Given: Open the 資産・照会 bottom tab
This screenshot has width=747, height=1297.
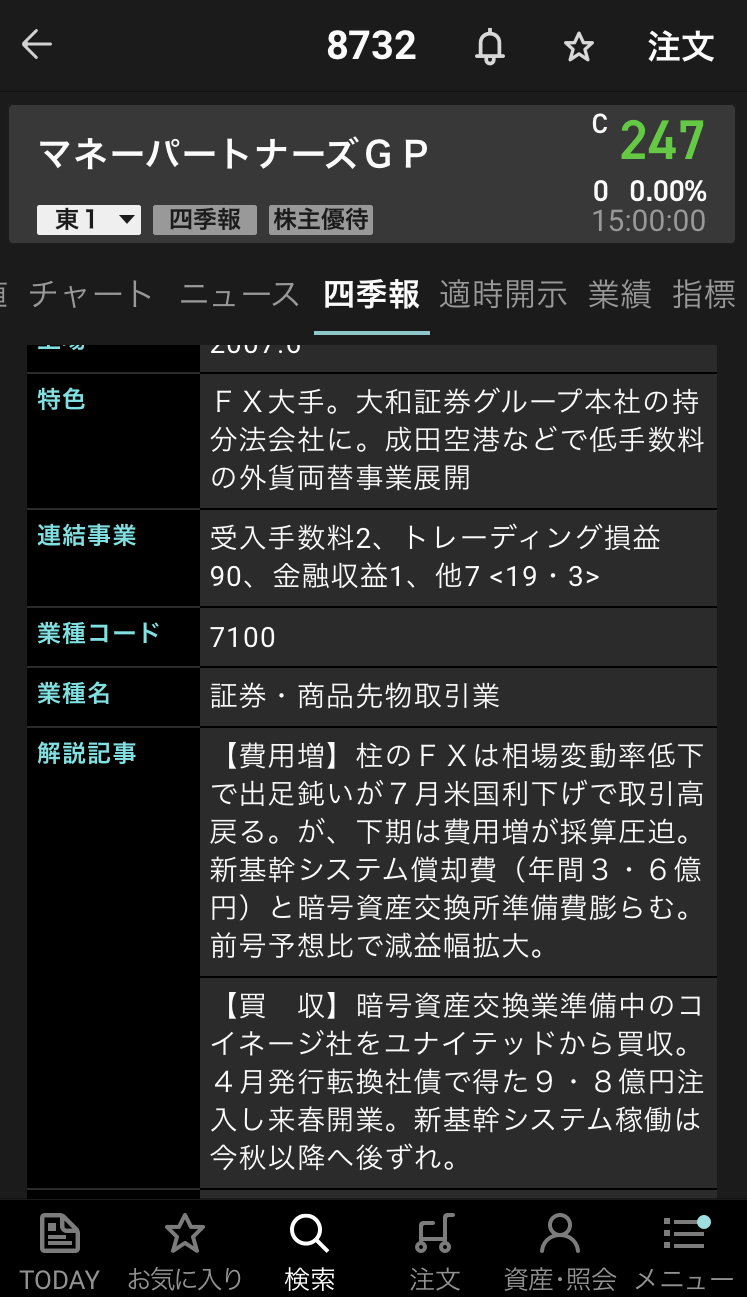Looking at the screenshot, I should click(x=559, y=1250).
